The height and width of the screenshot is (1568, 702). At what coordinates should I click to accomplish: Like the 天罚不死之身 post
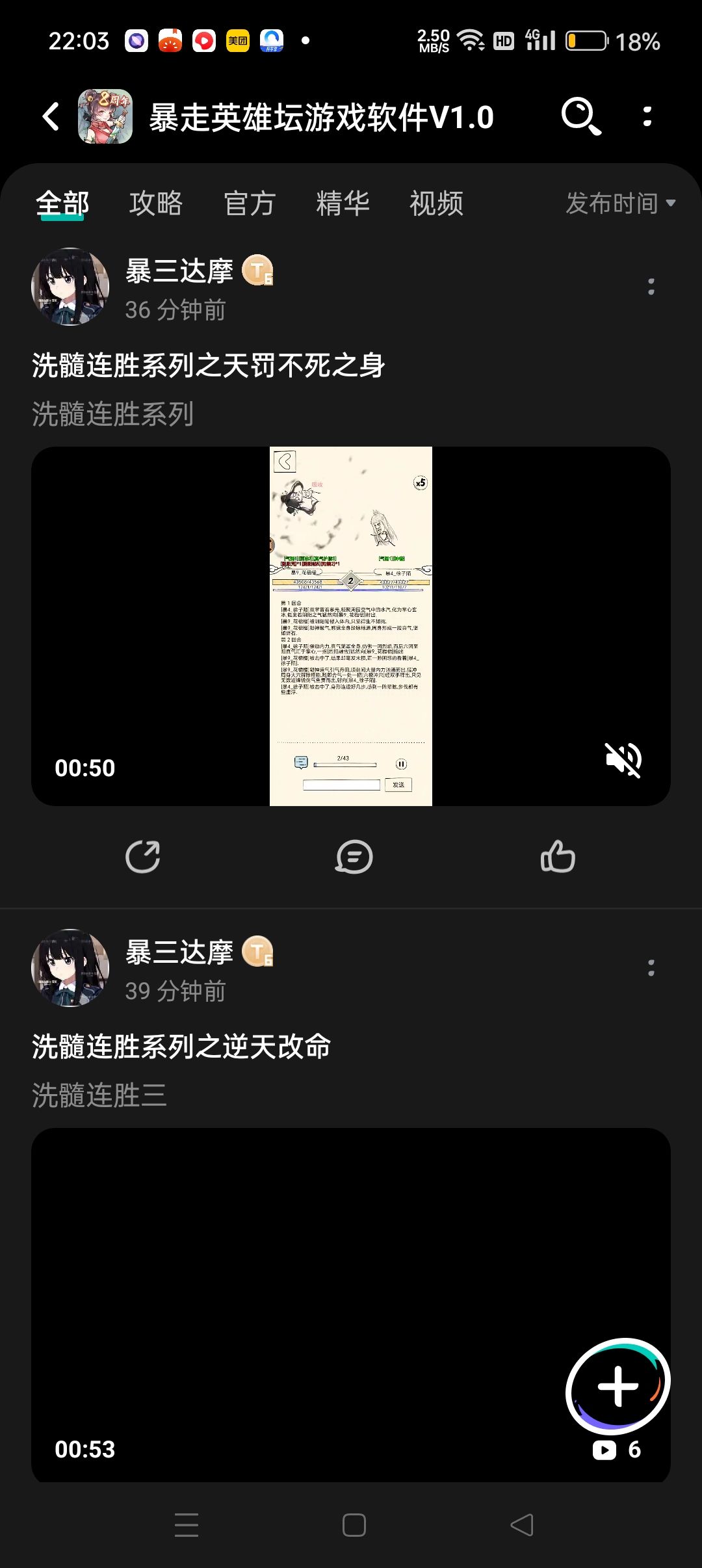click(x=558, y=857)
